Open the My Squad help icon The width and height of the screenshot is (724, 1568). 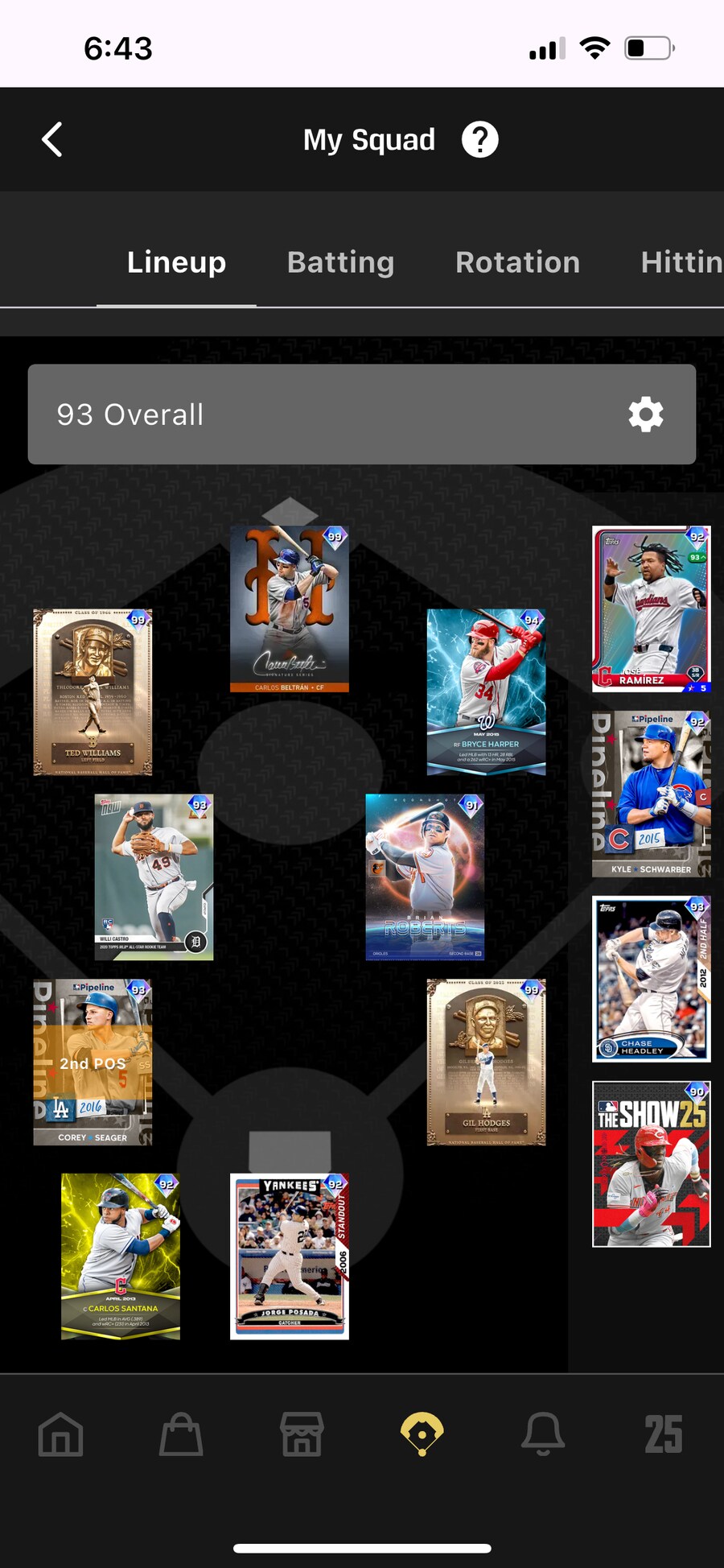[x=479, y=139]
